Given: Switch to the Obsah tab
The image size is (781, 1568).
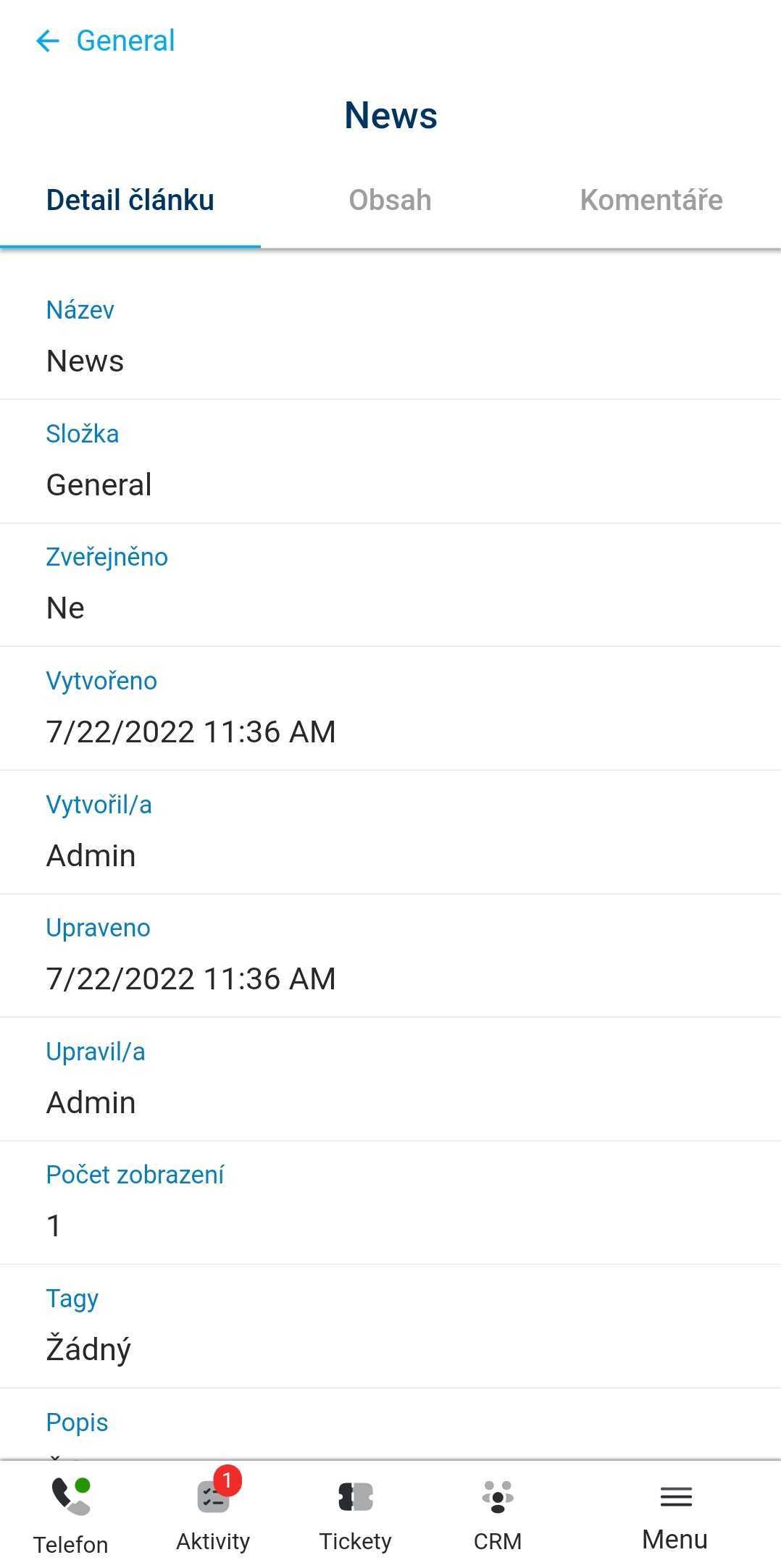Looking at the screenshot, I should (x=390, y=201).
